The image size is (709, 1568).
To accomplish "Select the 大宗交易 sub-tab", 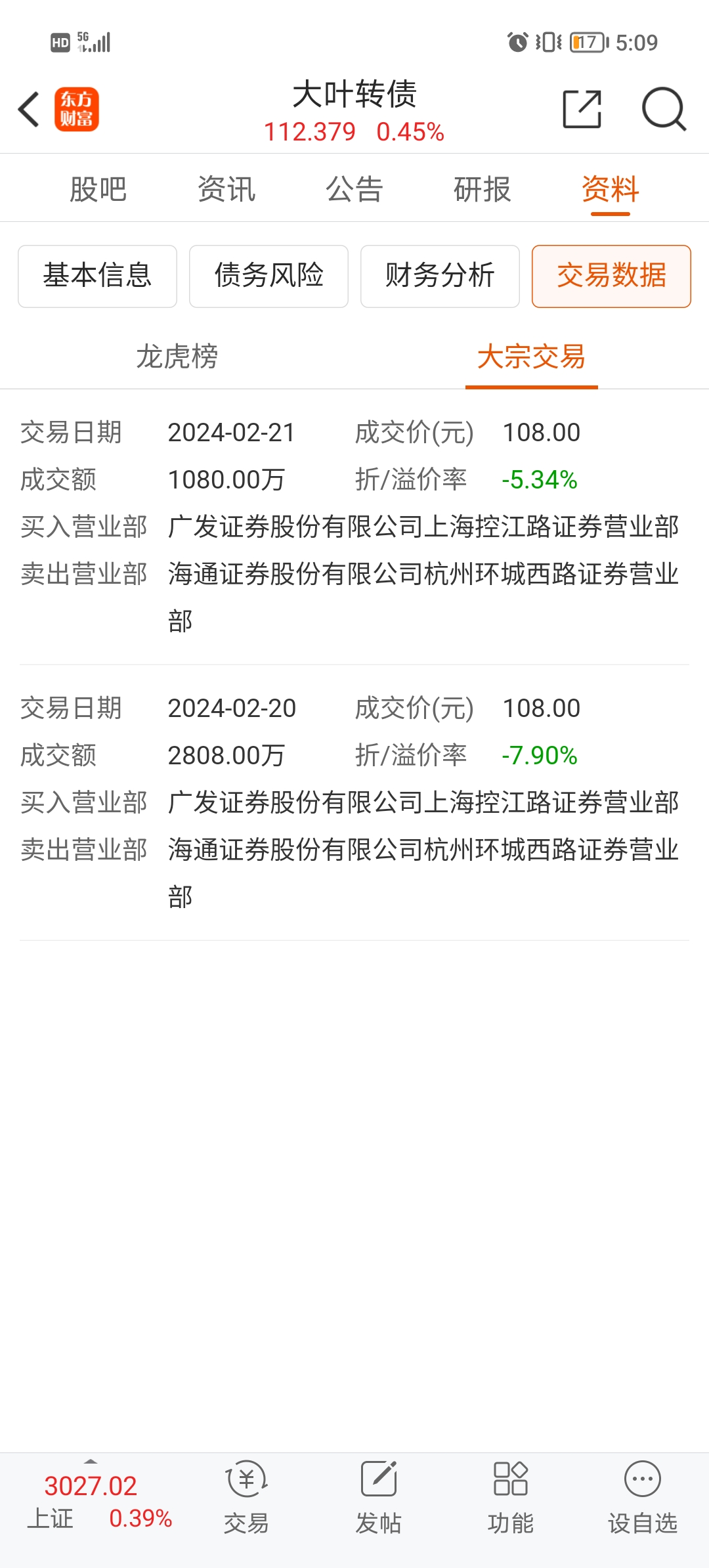I will click(531, 357).
